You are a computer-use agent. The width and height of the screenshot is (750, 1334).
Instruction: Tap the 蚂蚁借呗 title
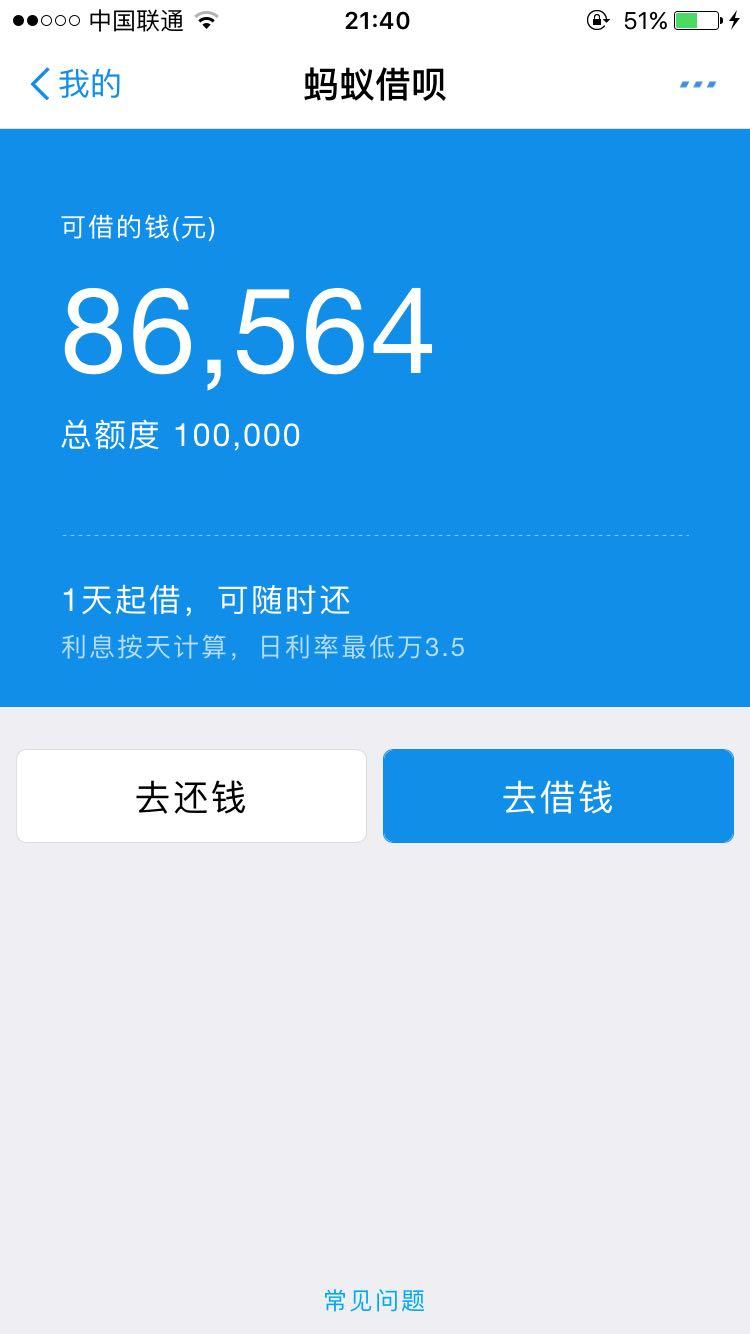(x=374, y=85)
